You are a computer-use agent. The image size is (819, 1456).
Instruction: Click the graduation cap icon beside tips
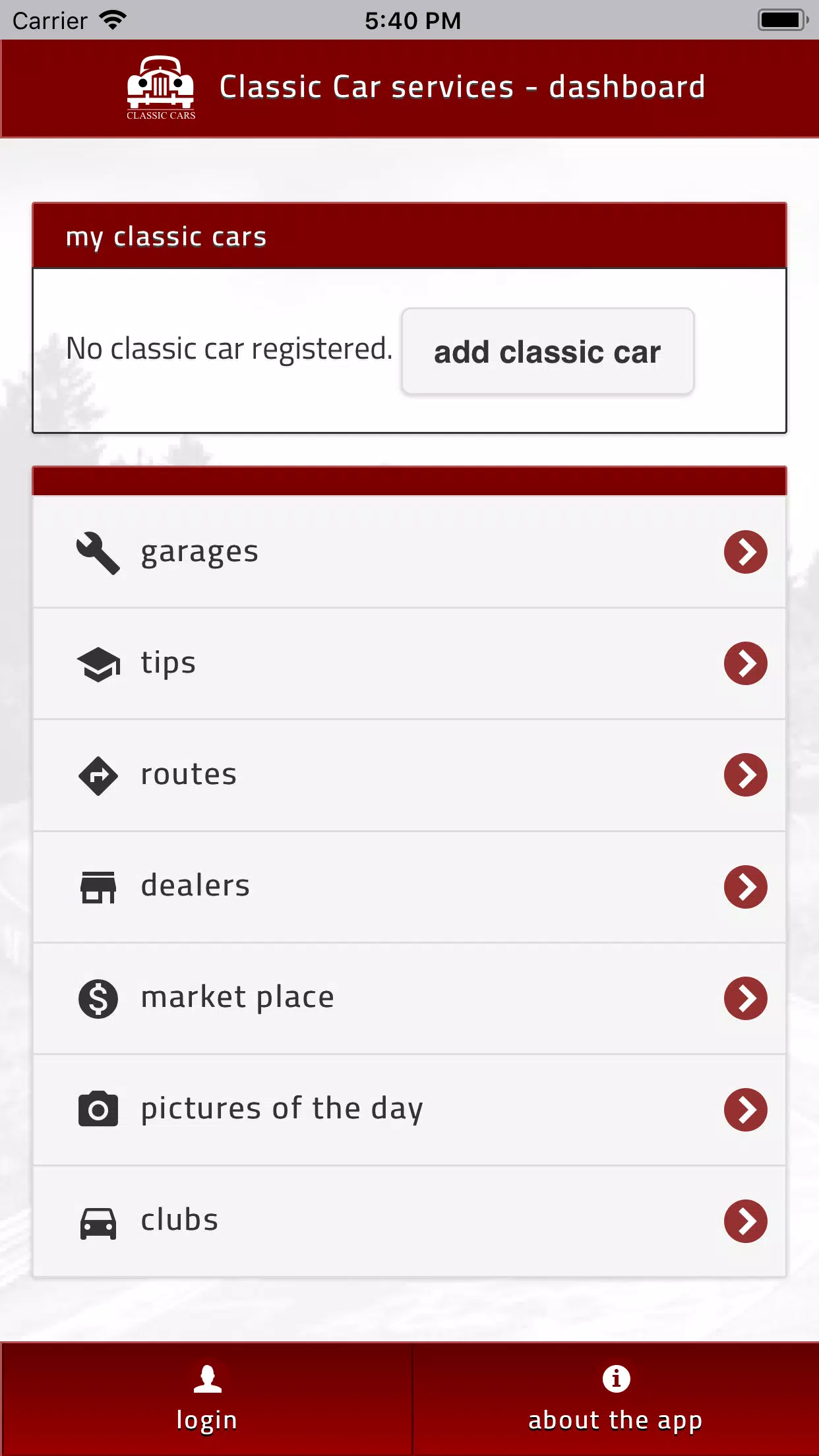98,664
